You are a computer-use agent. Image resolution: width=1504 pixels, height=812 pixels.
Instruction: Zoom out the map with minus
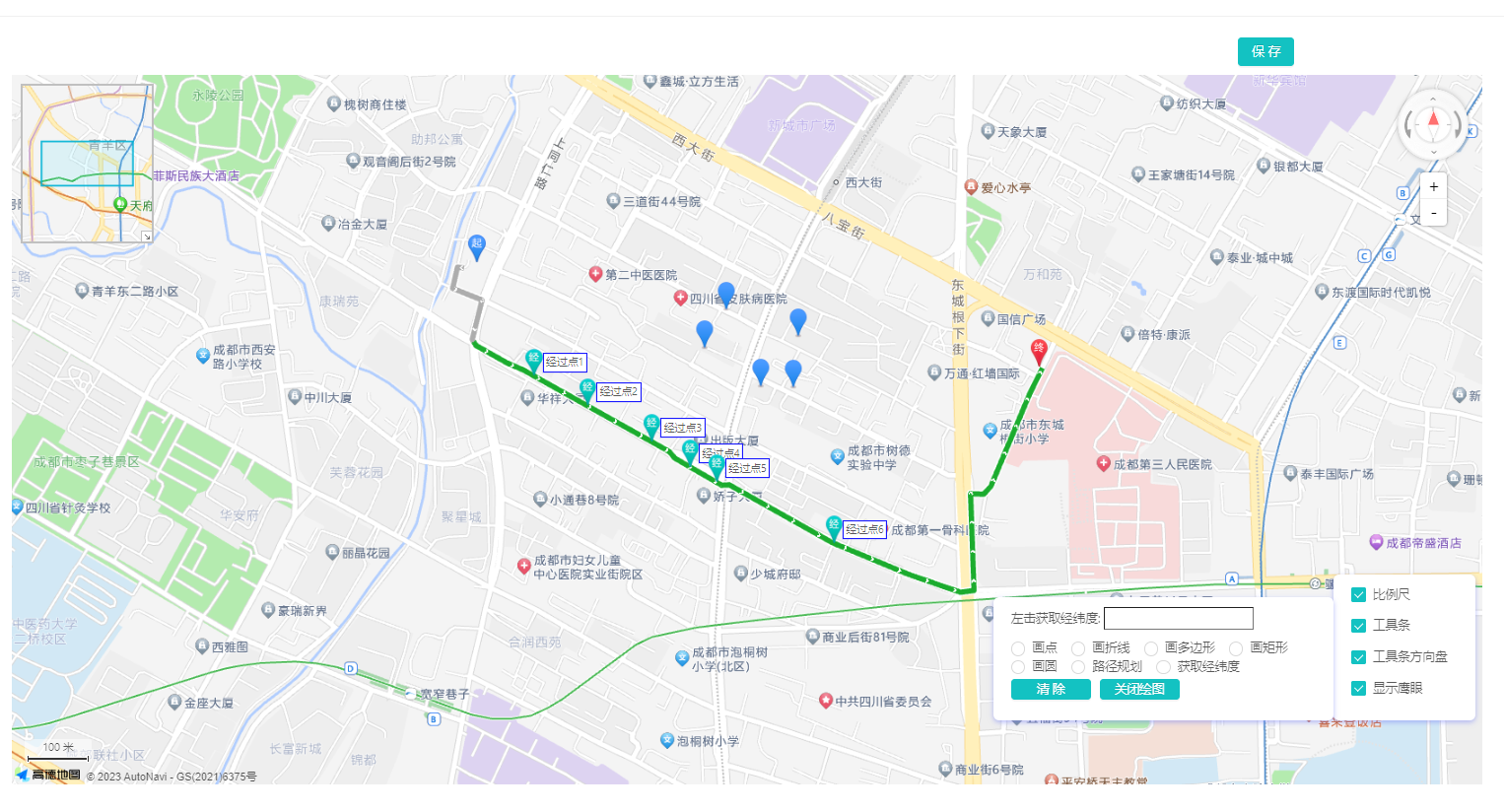pos(1433,213)
